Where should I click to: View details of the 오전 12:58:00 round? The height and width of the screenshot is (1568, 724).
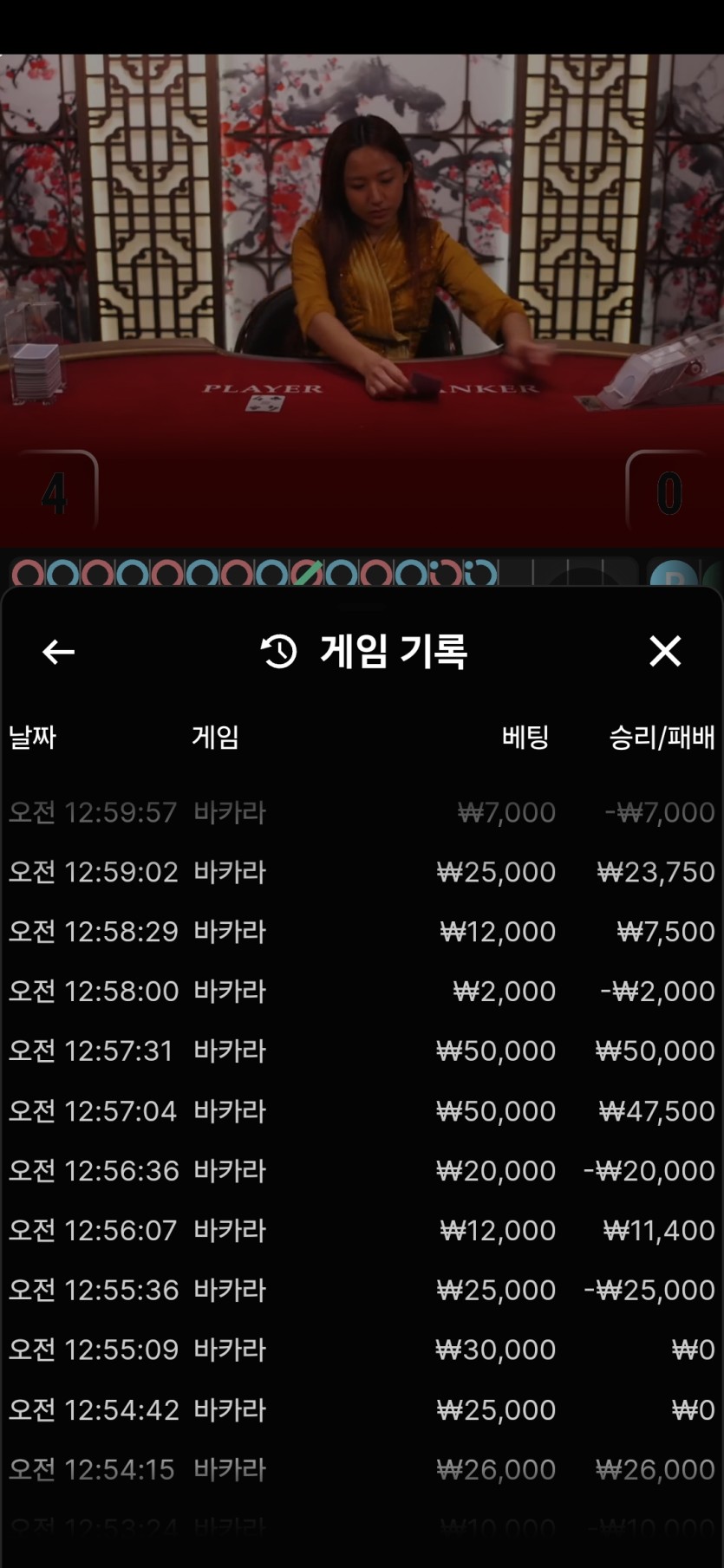tap(362, 992)
